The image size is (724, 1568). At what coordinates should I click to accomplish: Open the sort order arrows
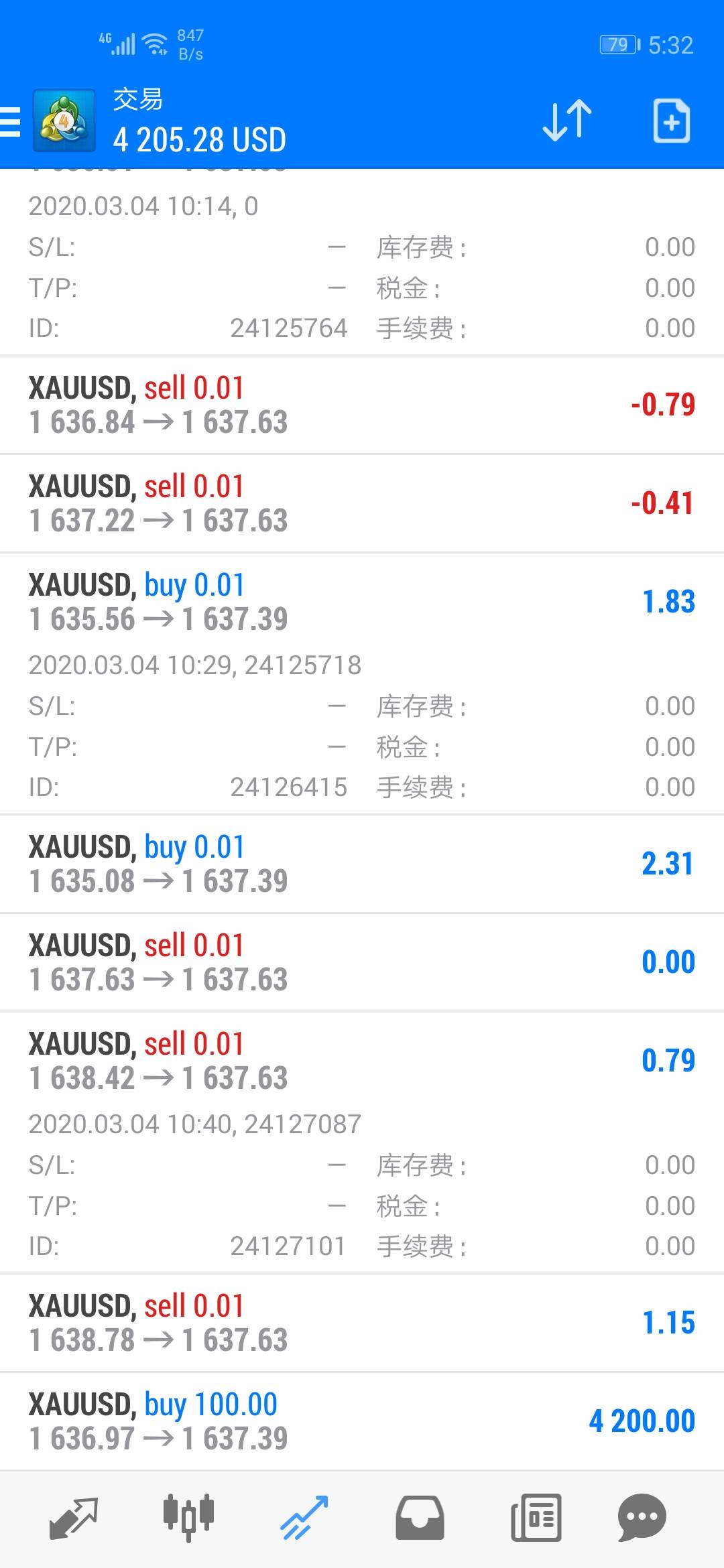(567, 121)
